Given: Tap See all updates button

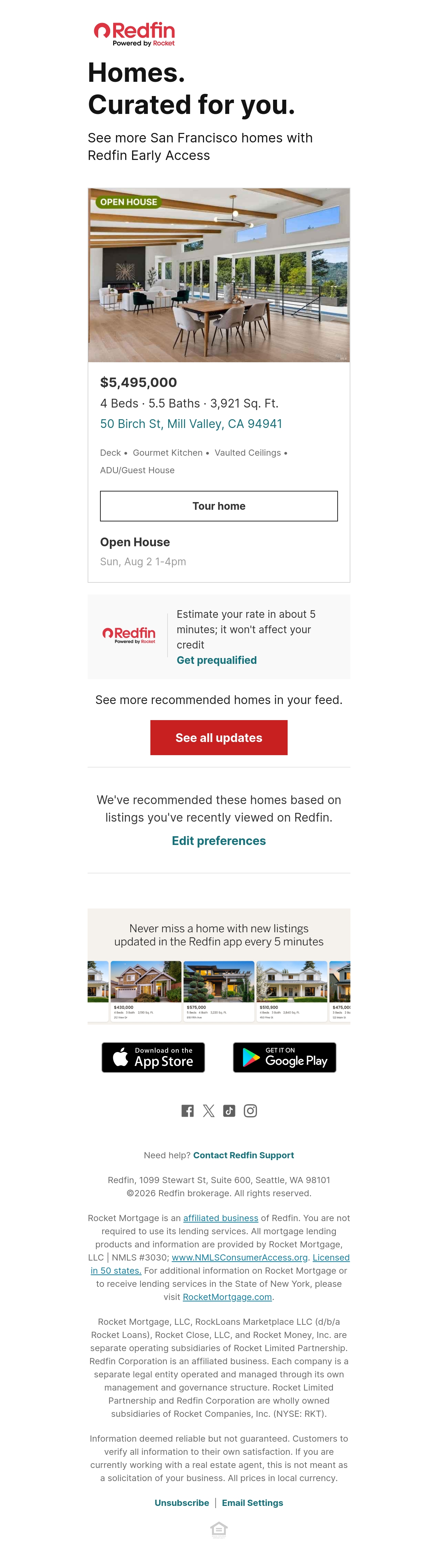Looking at the screenshot, I should coord(219,738).
